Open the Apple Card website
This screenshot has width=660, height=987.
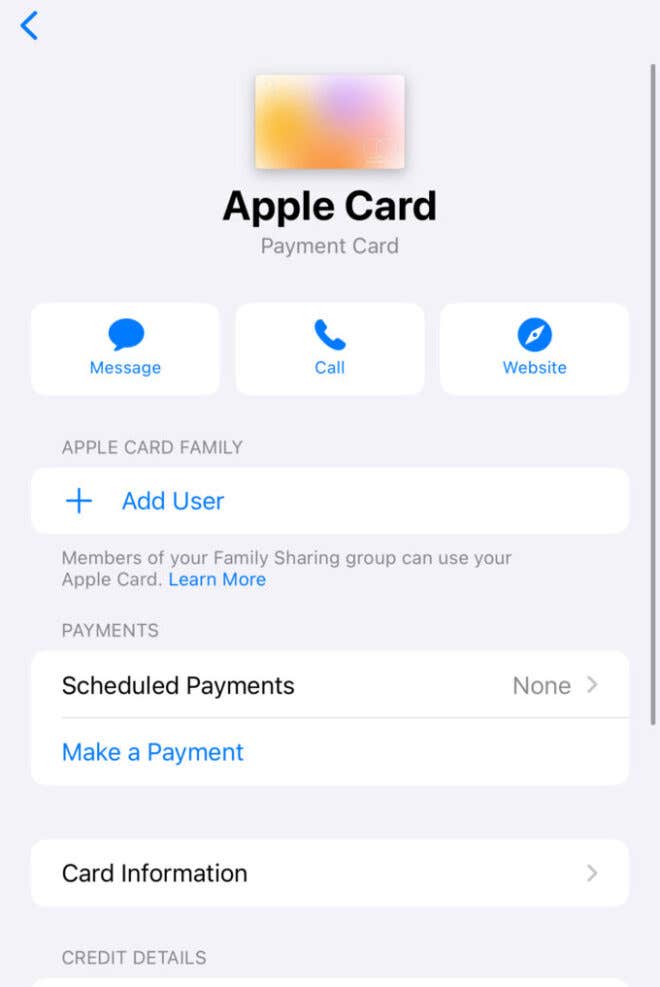coord(534,348)
